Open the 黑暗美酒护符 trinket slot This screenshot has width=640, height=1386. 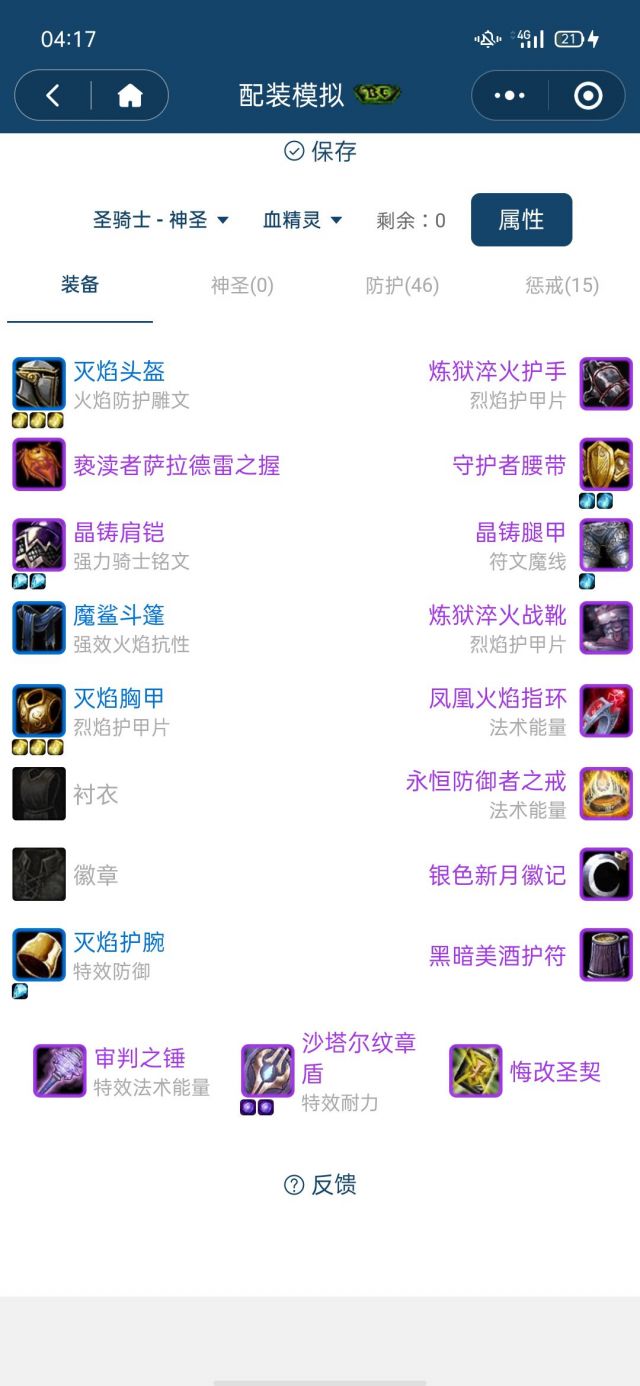click(497, 956)
